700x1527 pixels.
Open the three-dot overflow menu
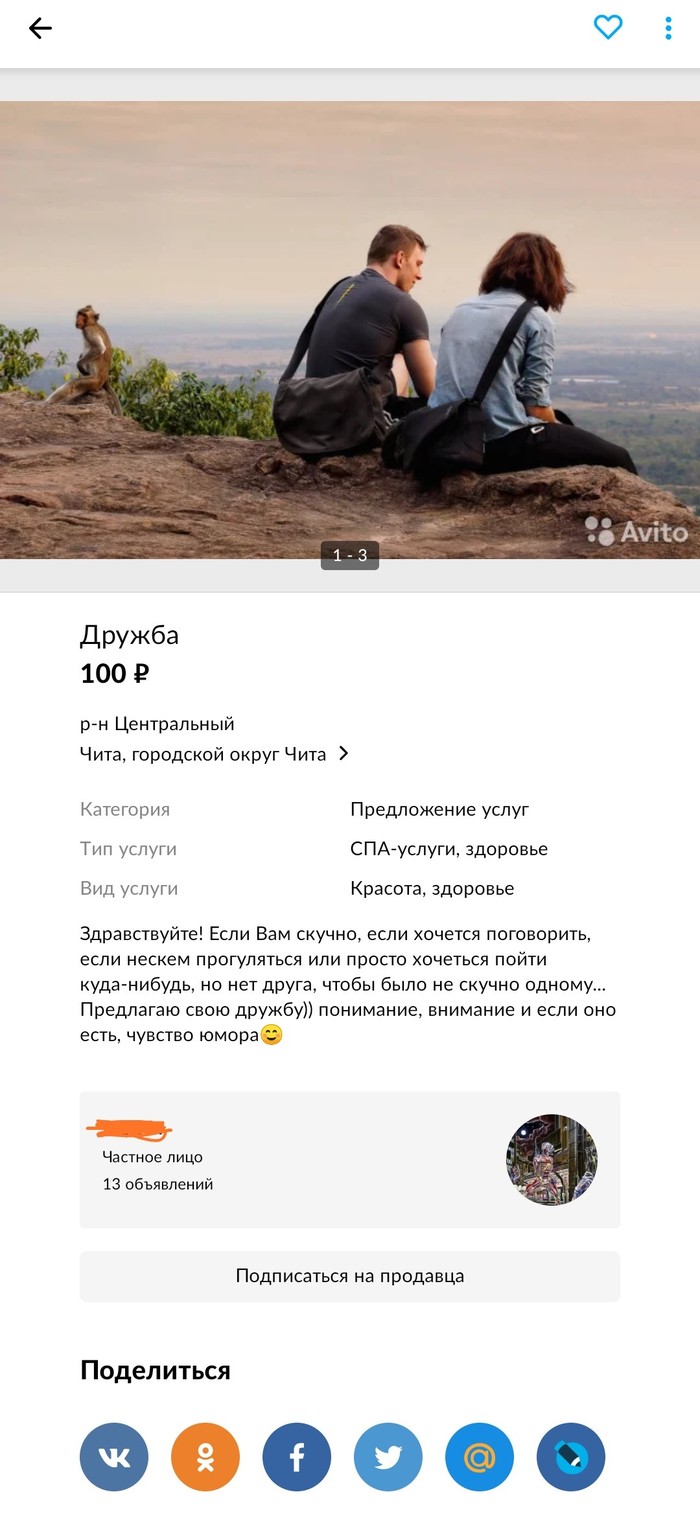[x=668, y=28]
